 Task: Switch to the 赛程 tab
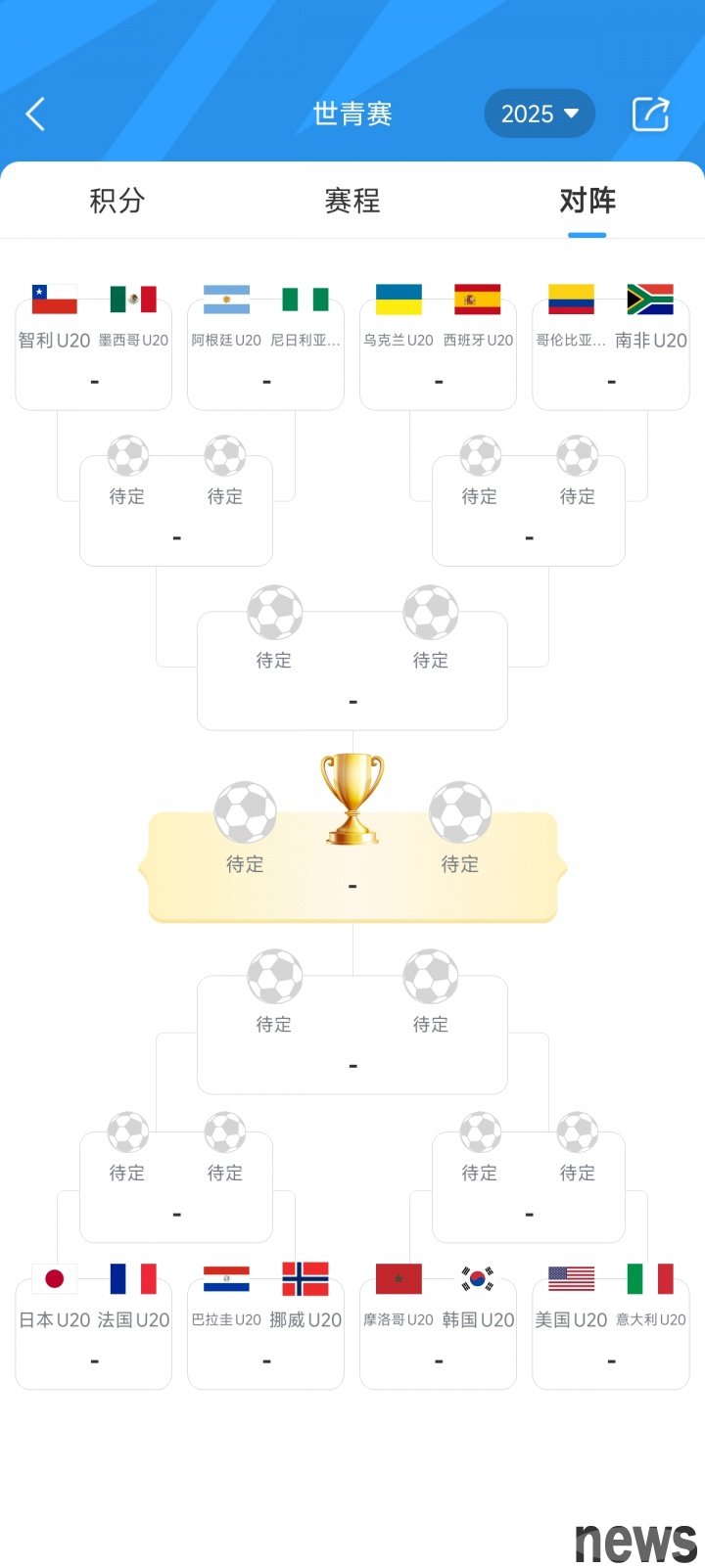pyautogui.click(x=352, y=201)
